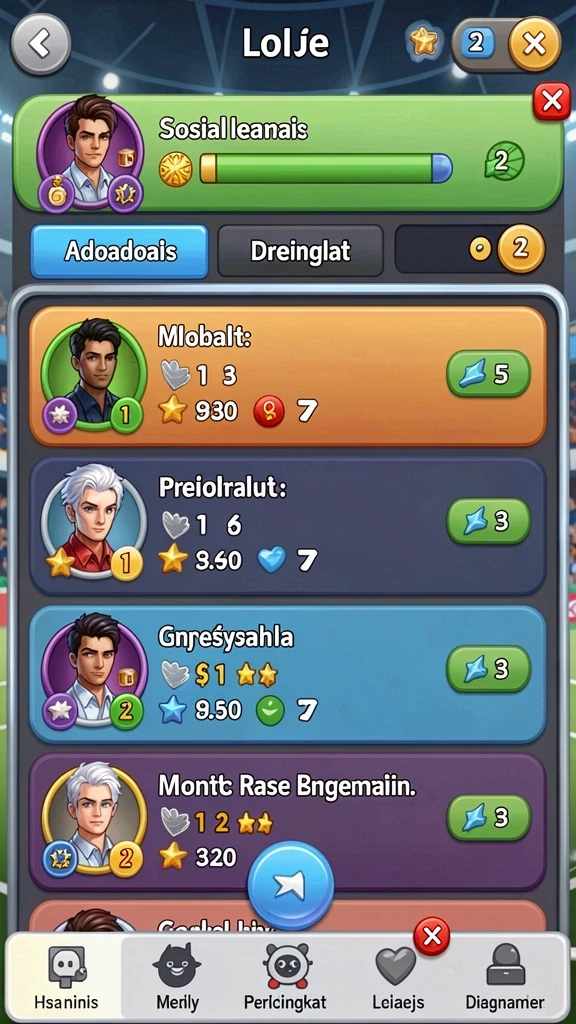Viewport: 576px width, 1024px height.
Task: Open the Preiolralut player card
Action: [288, 526]
